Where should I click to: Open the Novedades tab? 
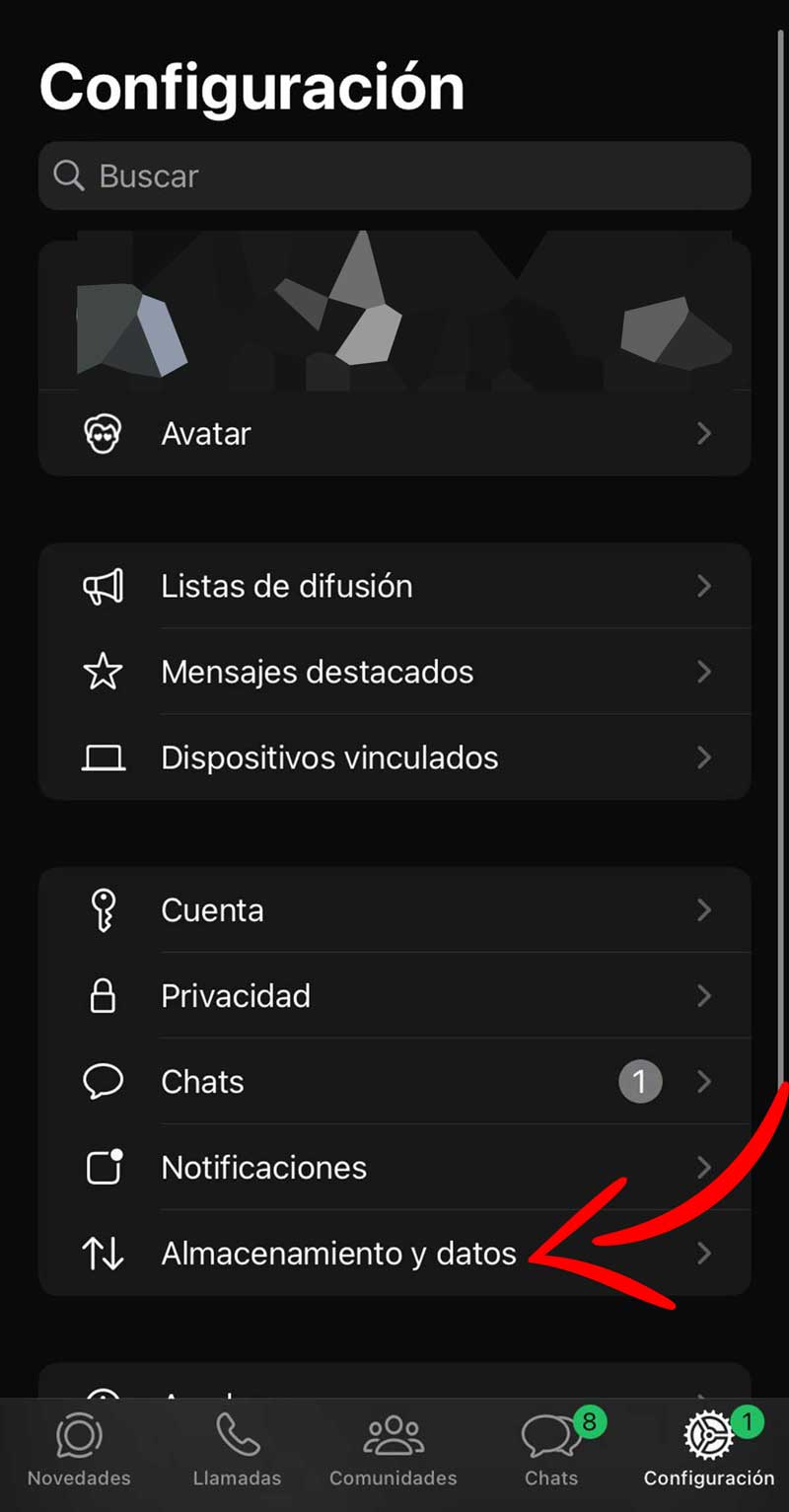point(78,1447)
